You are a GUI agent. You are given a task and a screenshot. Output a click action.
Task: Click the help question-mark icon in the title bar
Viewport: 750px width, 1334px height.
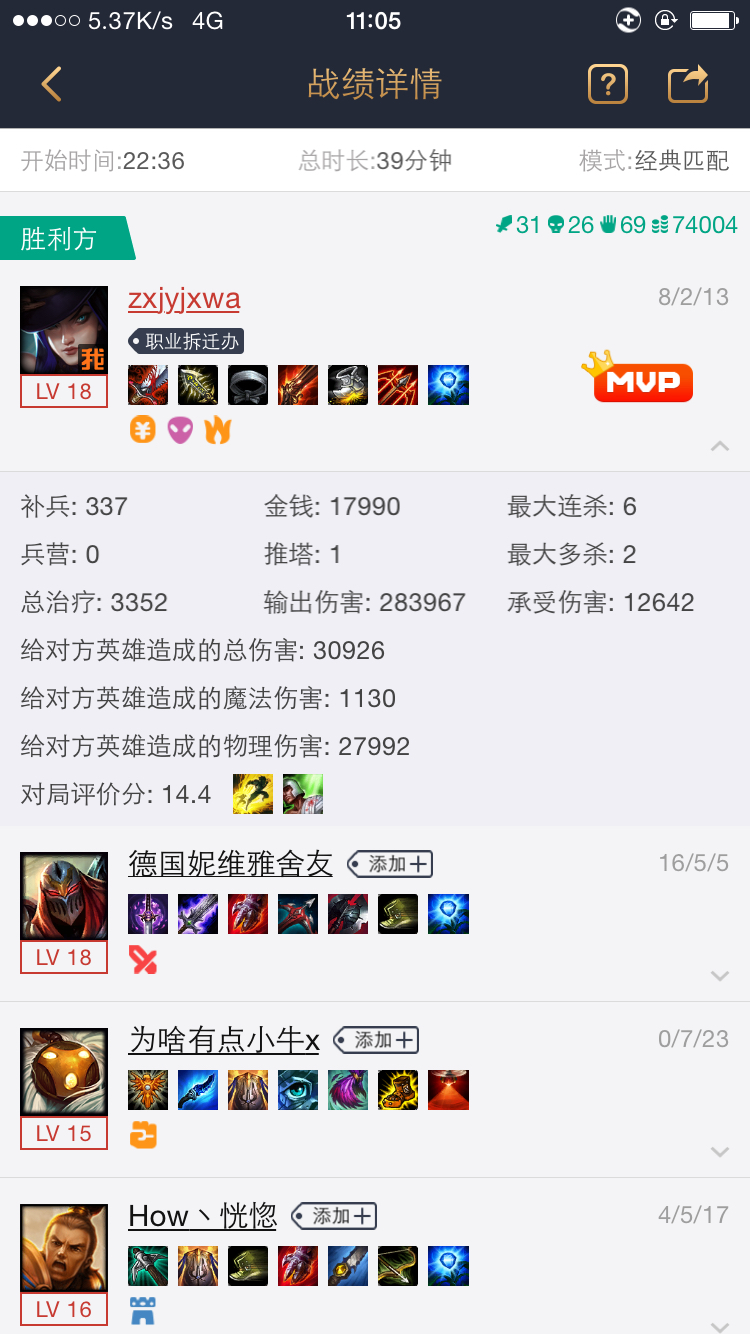607,84
